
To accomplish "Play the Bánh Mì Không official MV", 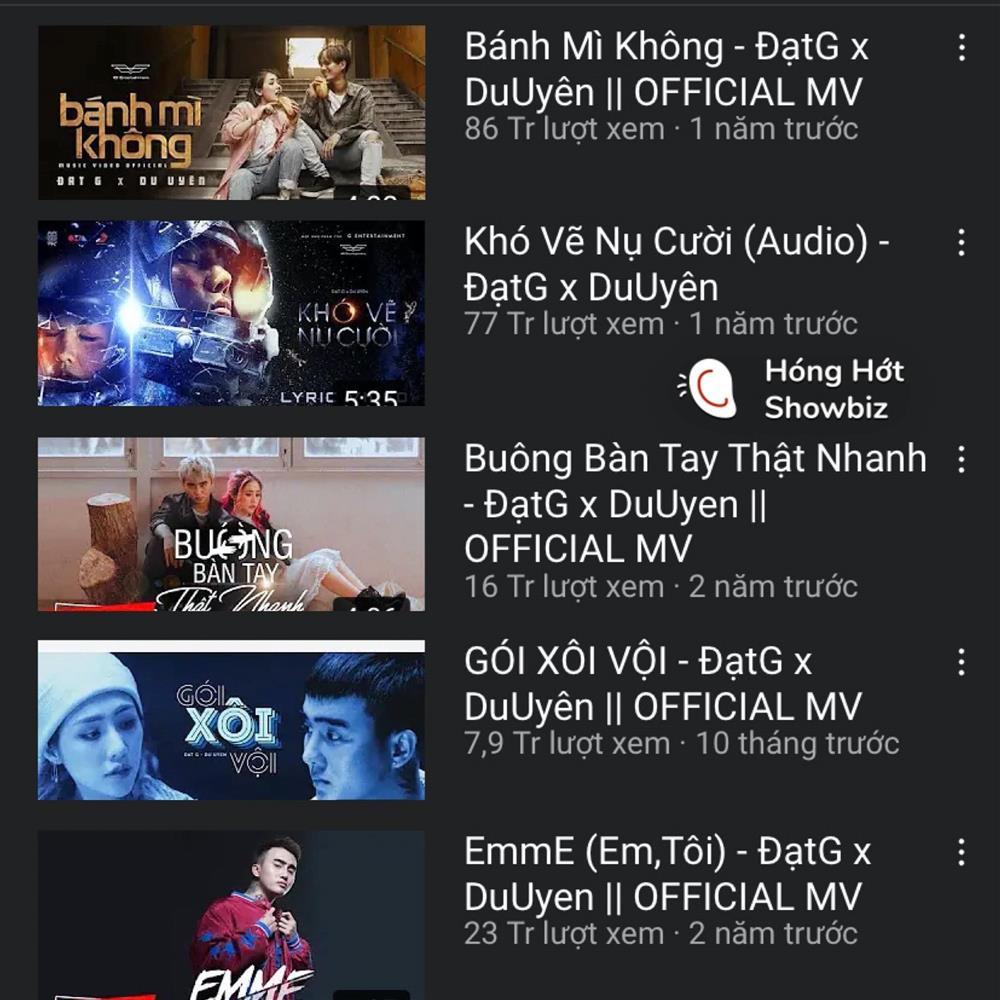I will [x=231, y=112].
